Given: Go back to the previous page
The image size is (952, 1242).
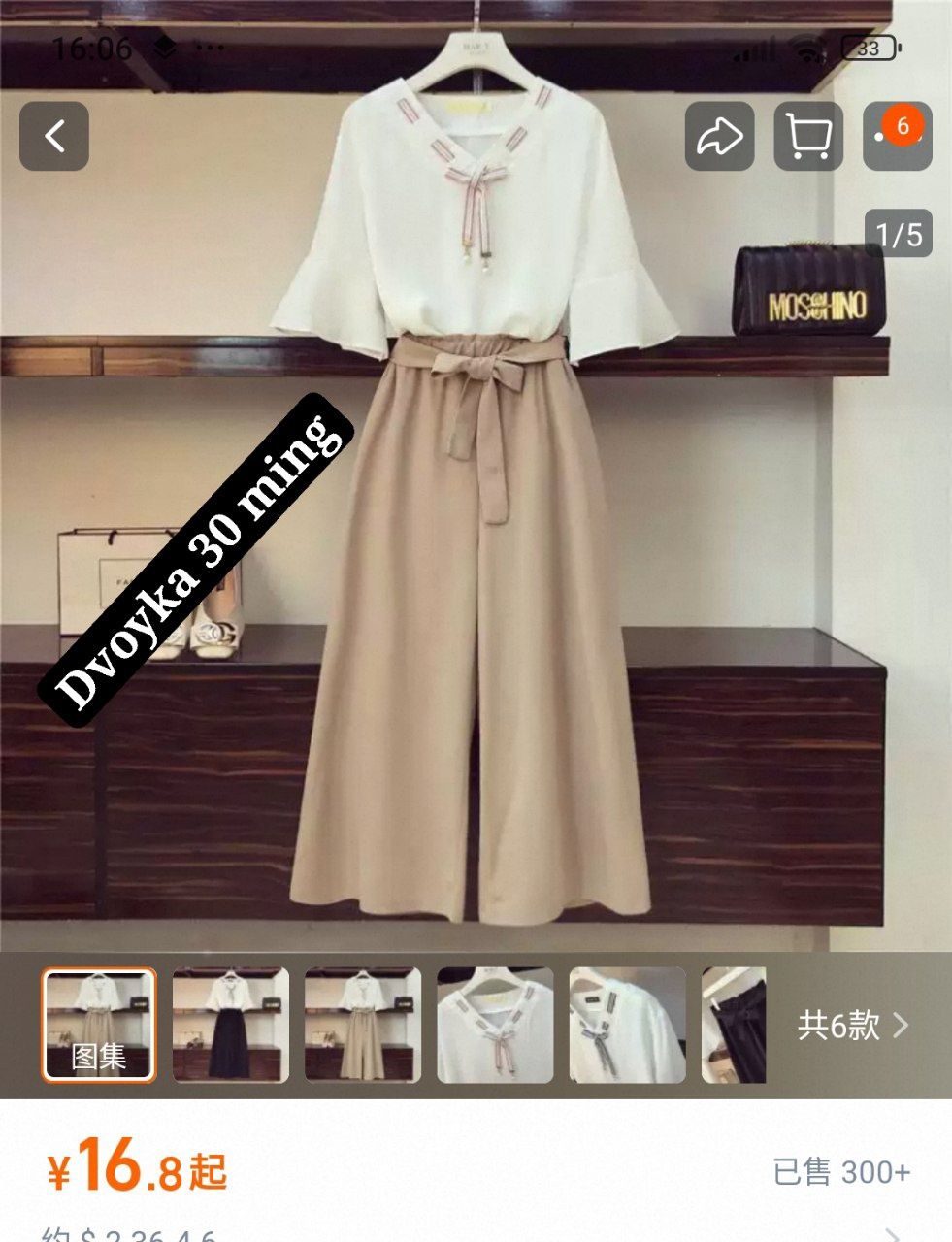Looking at the screenshot, I should coord(54,136).
